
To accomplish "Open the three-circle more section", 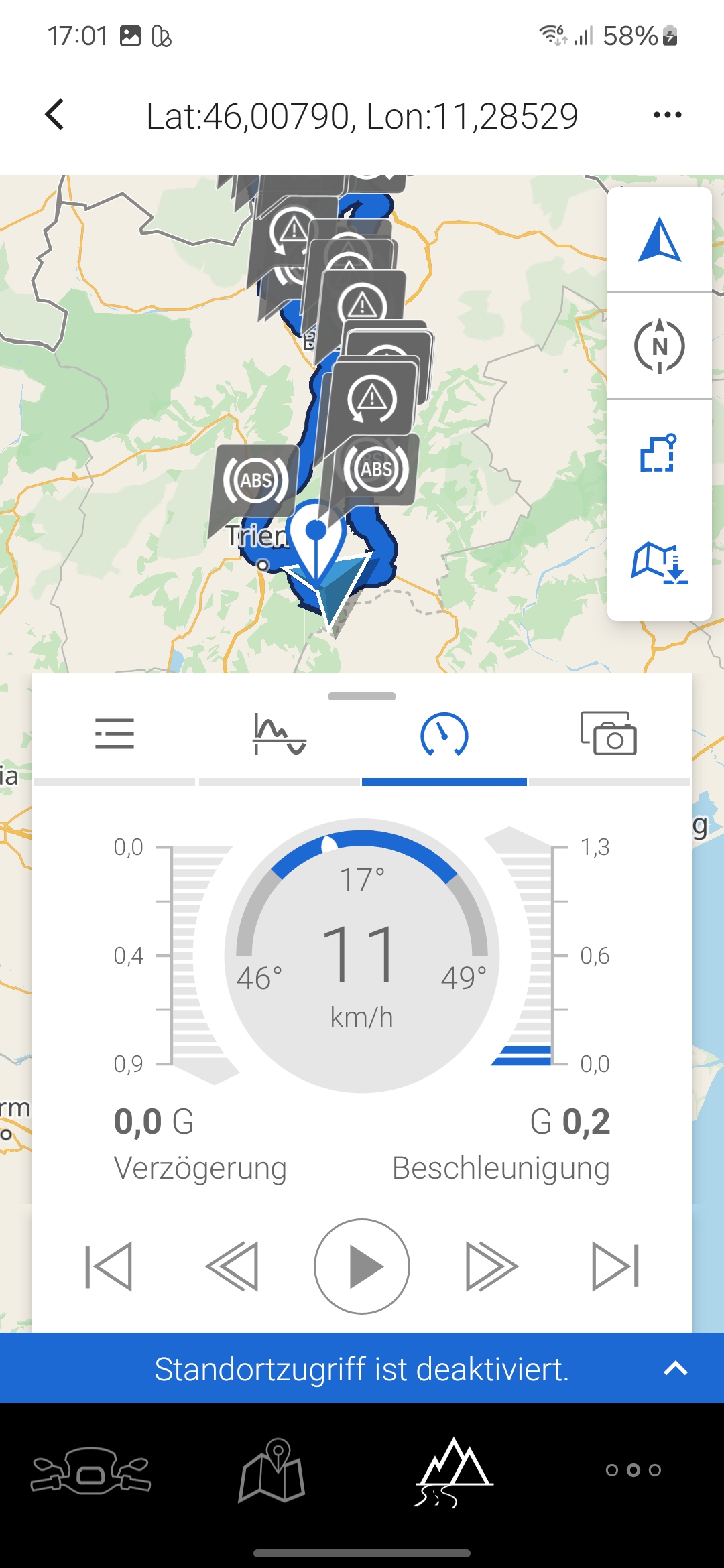I will (633, 1470).
